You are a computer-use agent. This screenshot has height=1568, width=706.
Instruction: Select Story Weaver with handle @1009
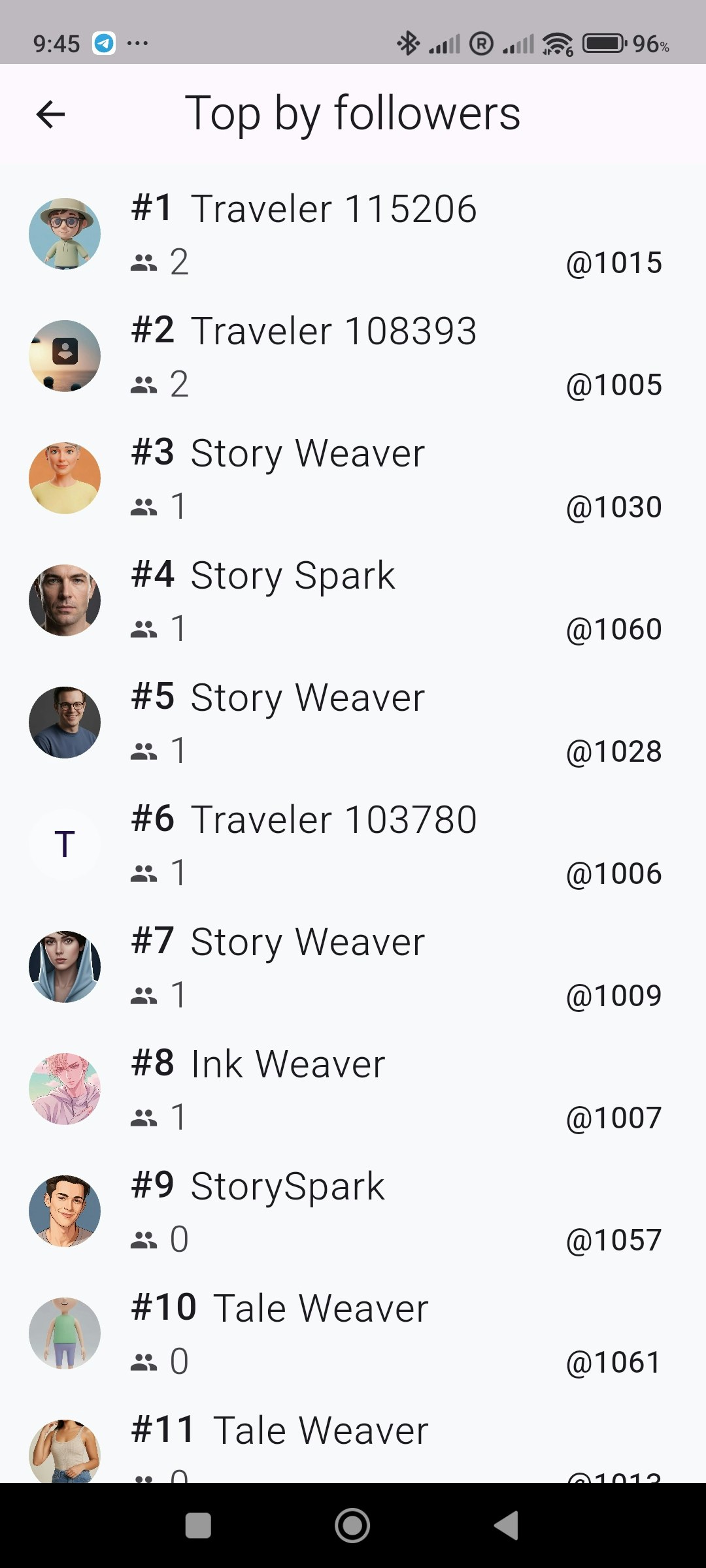tap(333, 967)
